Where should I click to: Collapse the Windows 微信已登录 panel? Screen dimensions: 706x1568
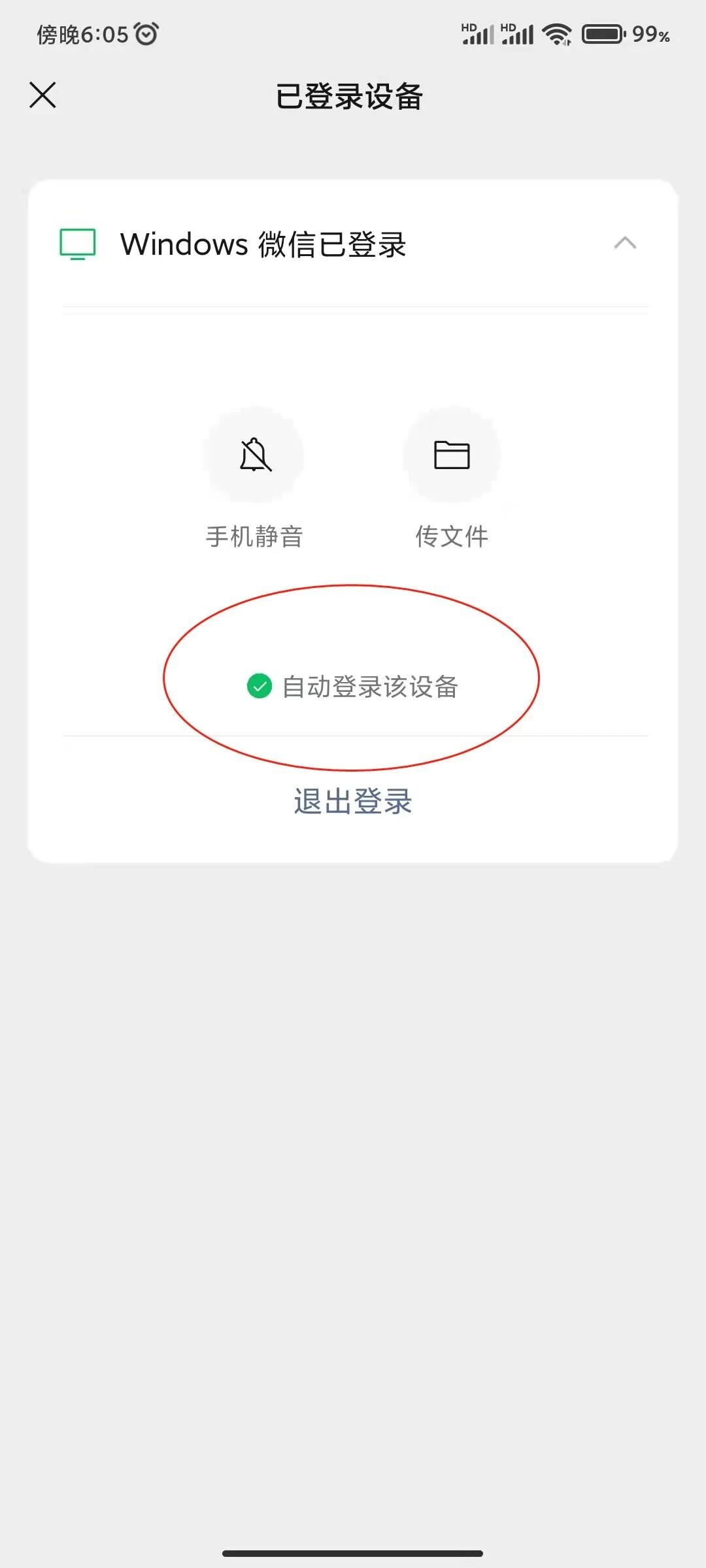(x=625, y=243)
